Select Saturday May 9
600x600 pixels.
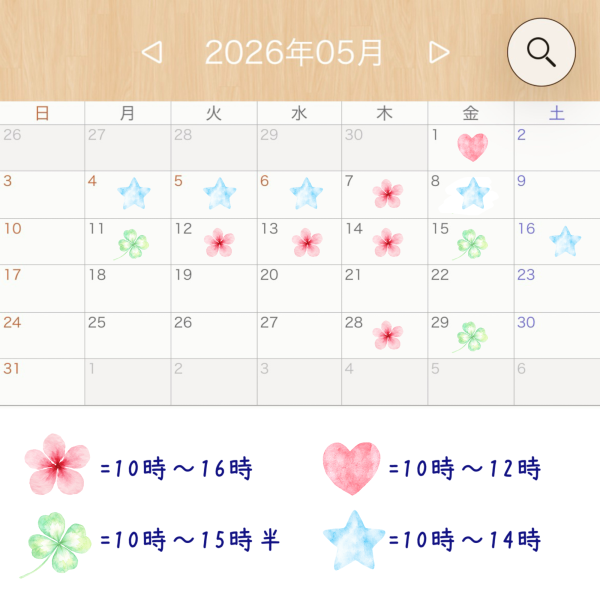[x=557, y=194]
